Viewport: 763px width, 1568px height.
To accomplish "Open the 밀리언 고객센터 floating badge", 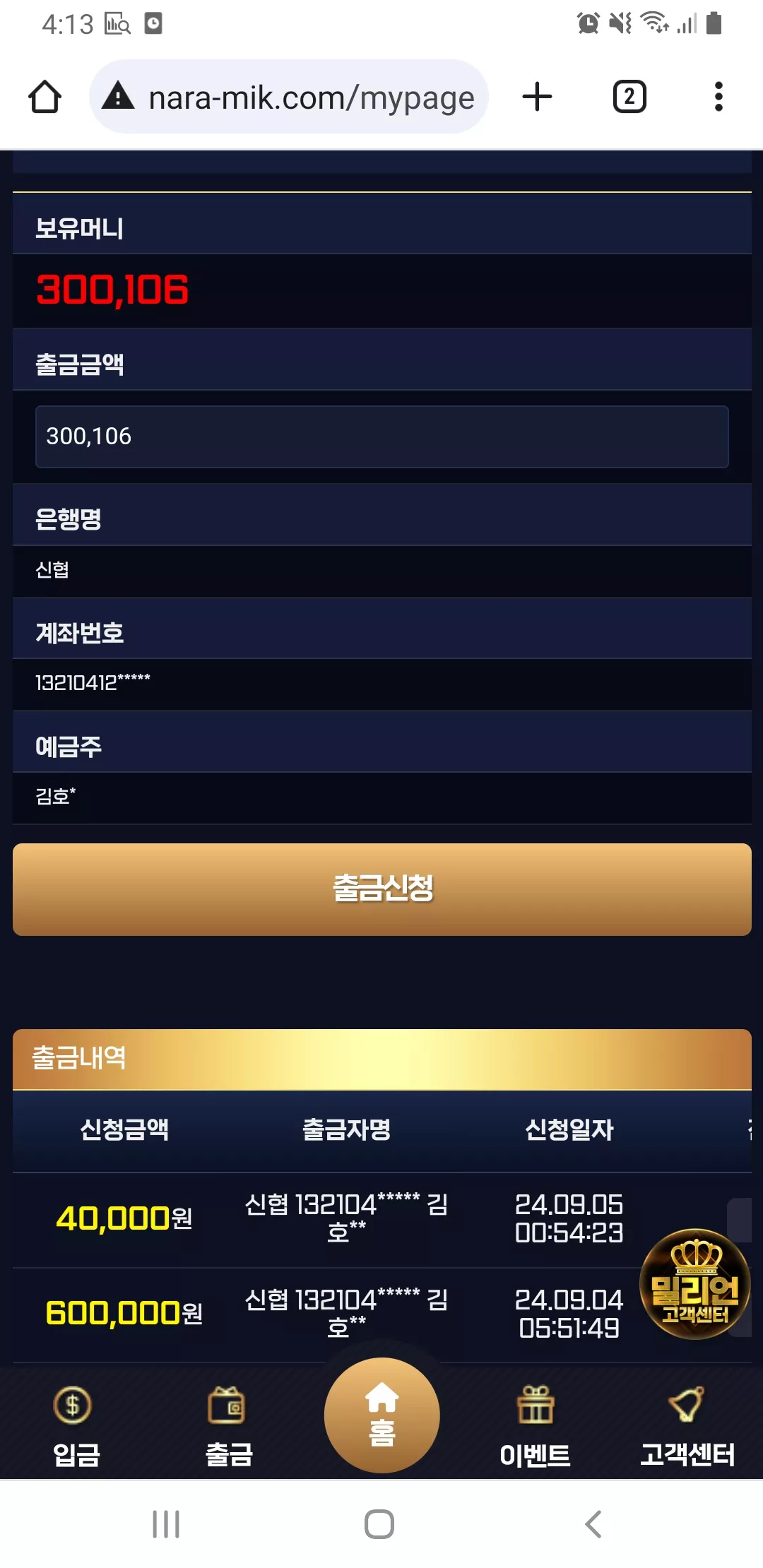I will click(x=694, y=1284).
